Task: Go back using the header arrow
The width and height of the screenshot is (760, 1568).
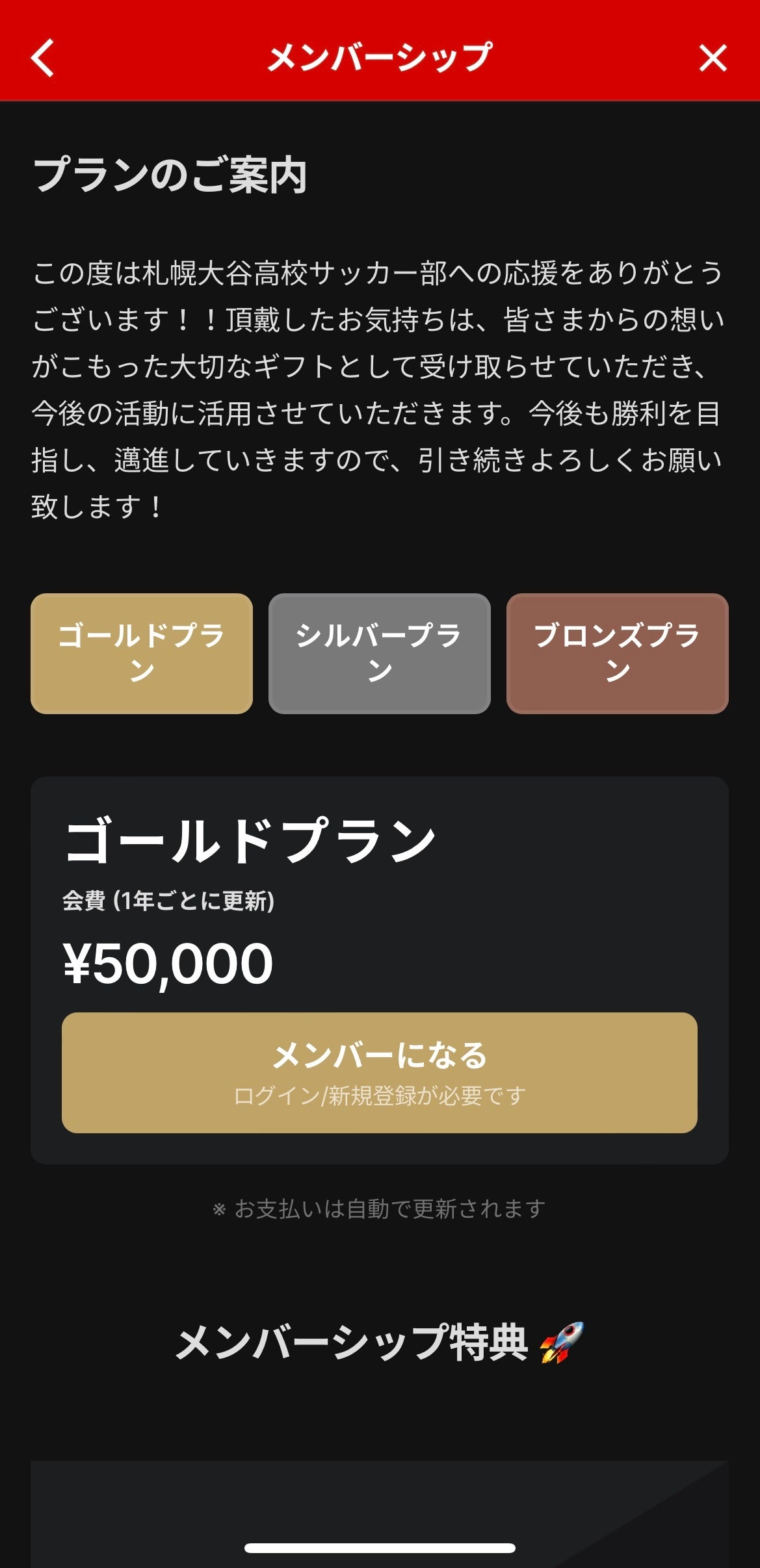Action: [43, 58]
